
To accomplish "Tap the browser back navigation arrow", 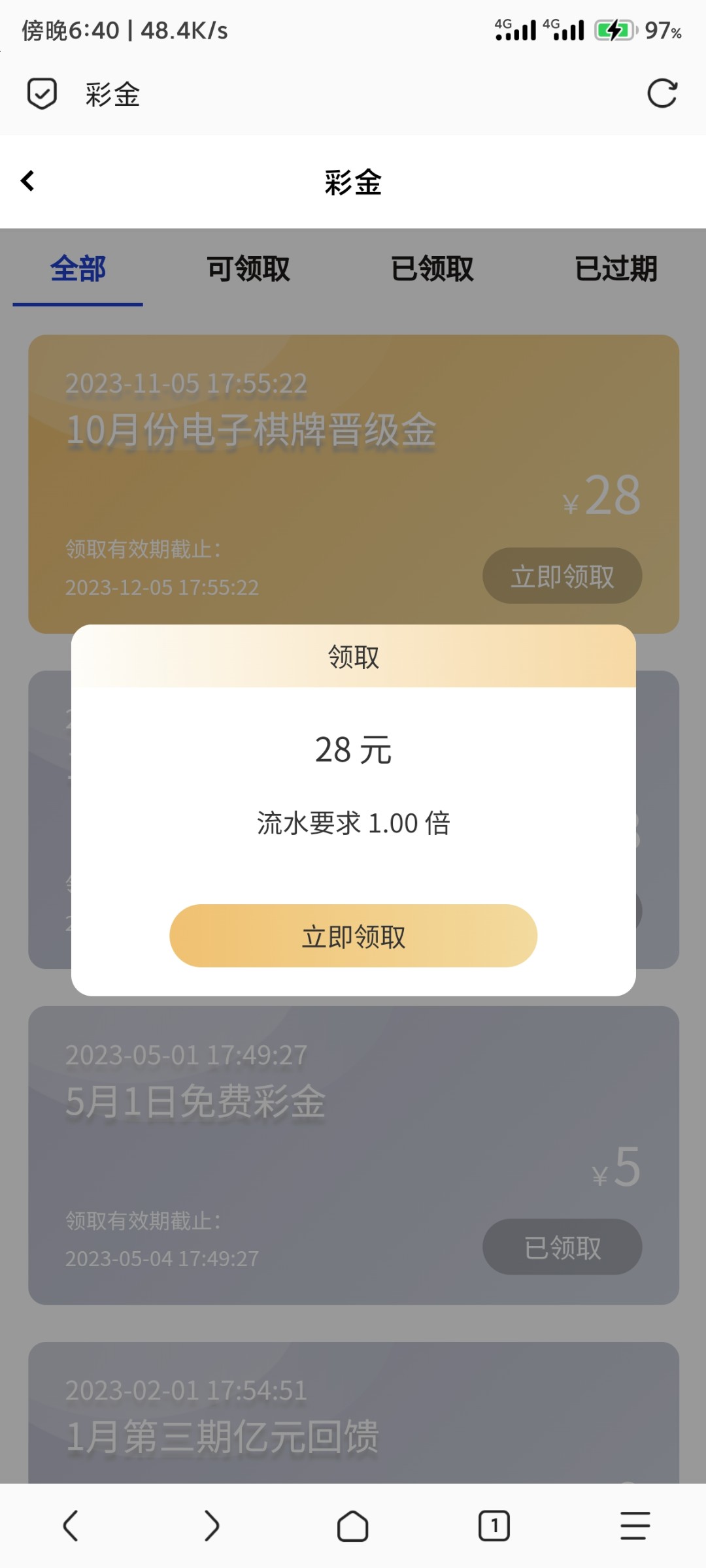I will pos(71,1526).
